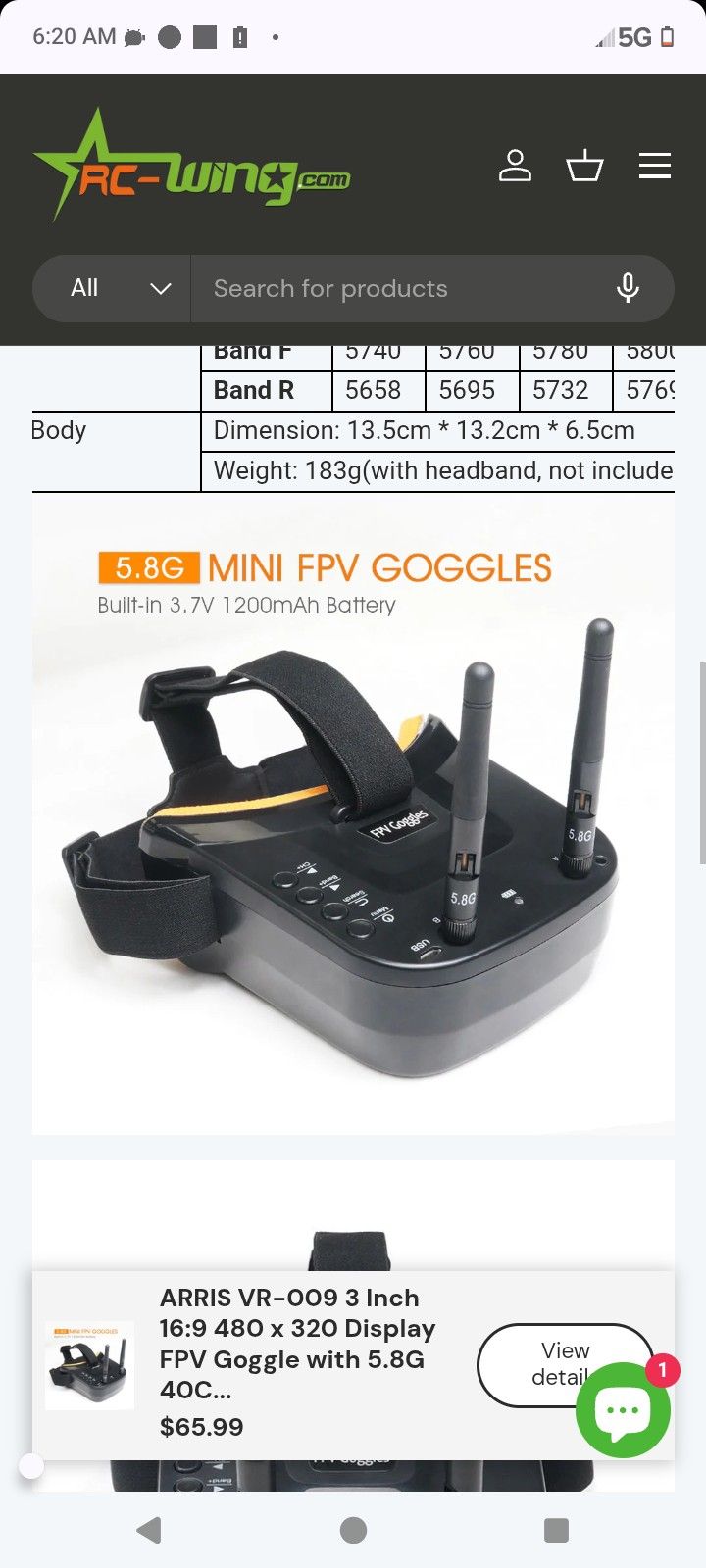Open the shopping cart icon

click(585, 167)
